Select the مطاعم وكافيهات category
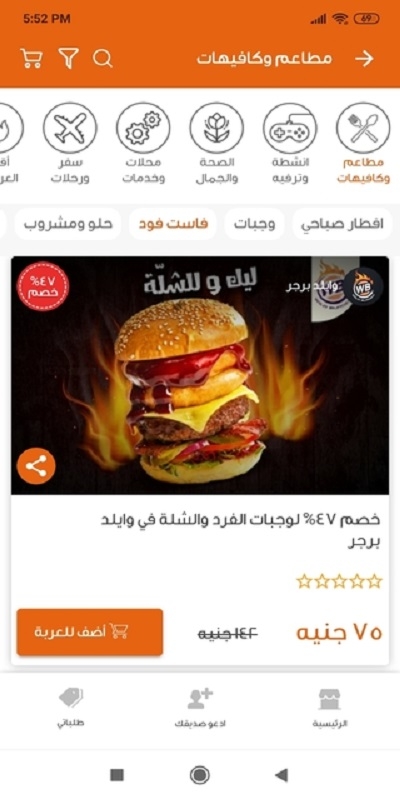The height and width of the screenshot is (800, 400). pos(363,144)
